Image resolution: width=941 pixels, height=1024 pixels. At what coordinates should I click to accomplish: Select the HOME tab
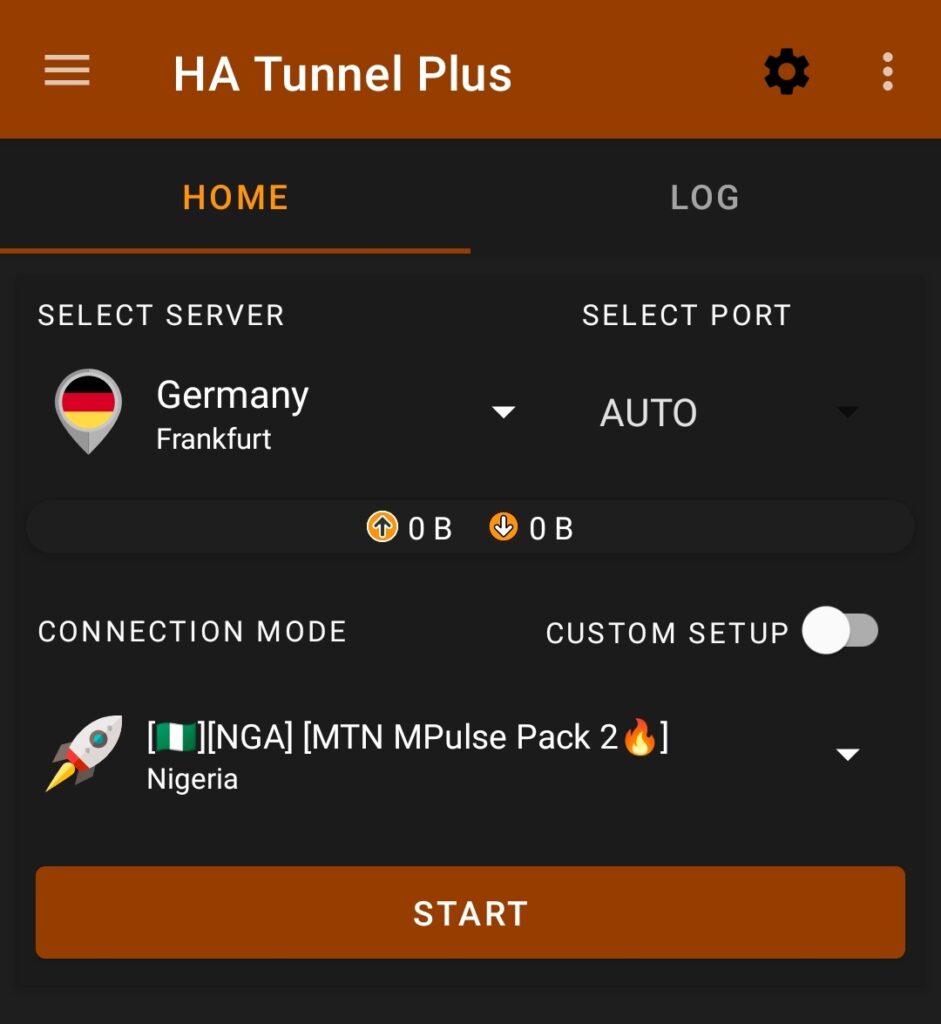pyautogui.click(x=235, y=197)
